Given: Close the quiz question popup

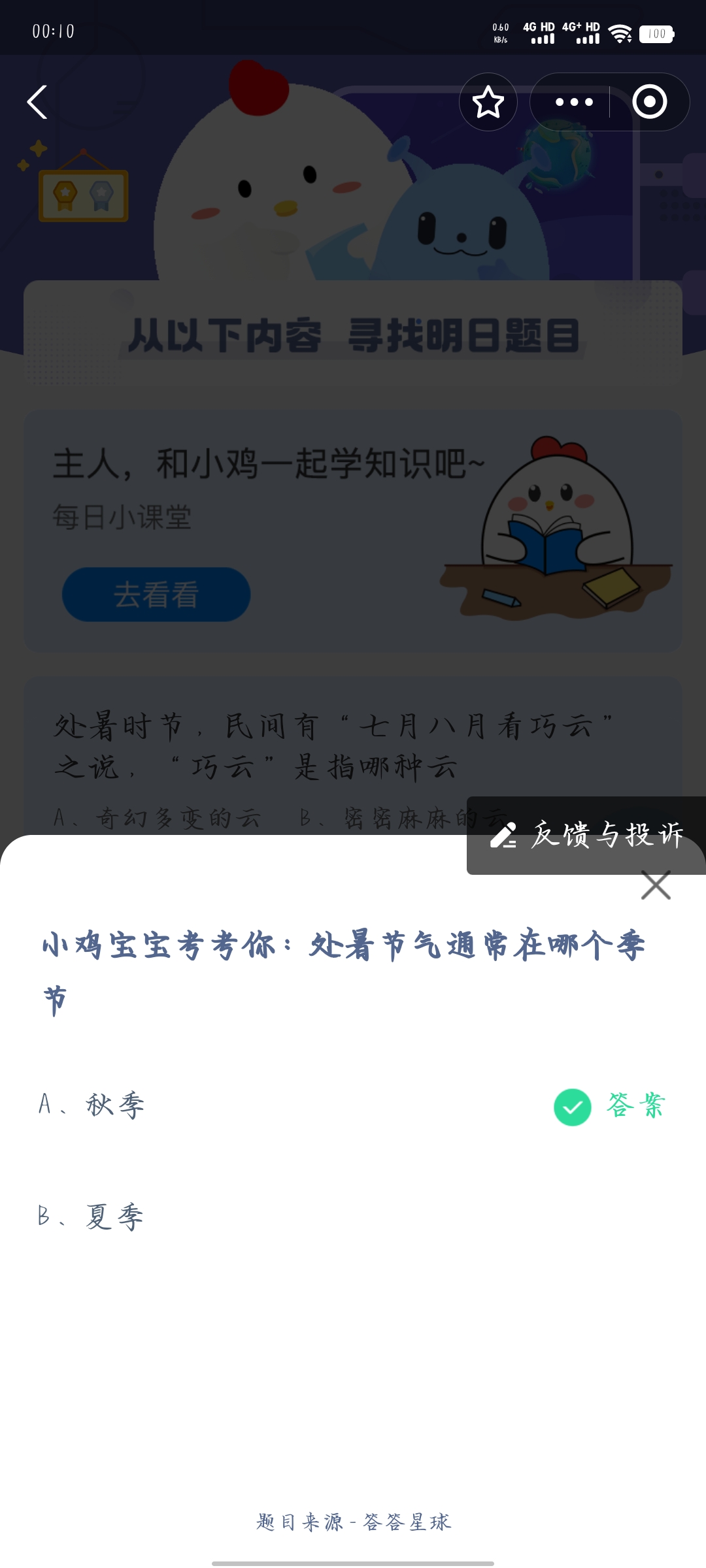Looking at the screenshot, I should point(656,885).
